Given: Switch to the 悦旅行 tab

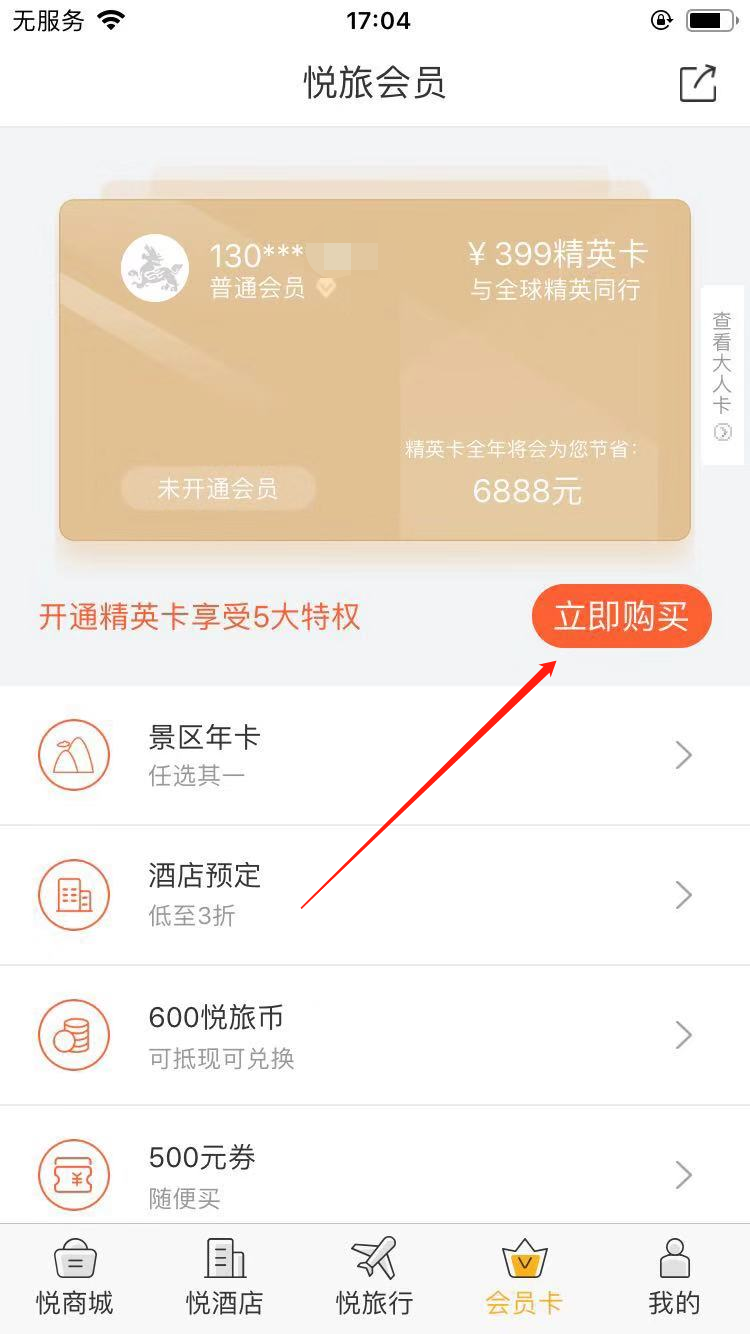Looking at the screenshot, I should pos(375,1278).
